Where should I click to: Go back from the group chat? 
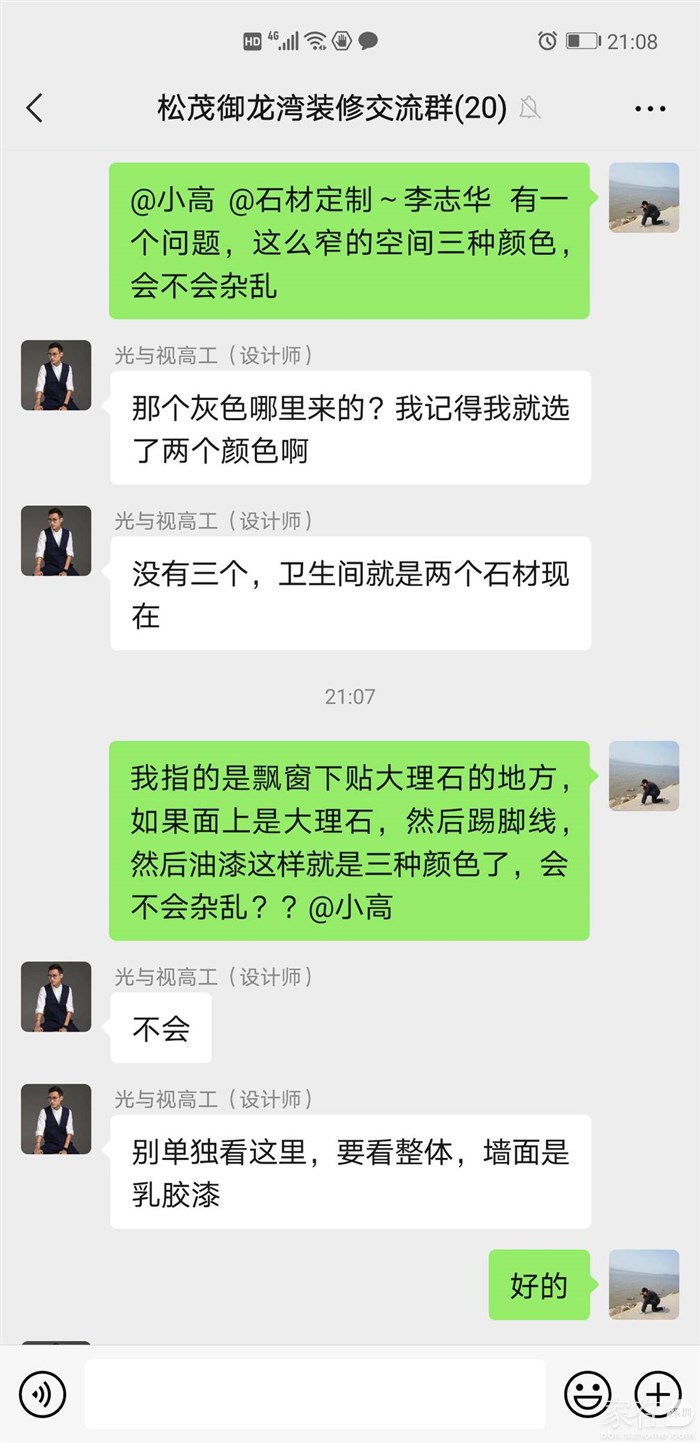[35, 108]
